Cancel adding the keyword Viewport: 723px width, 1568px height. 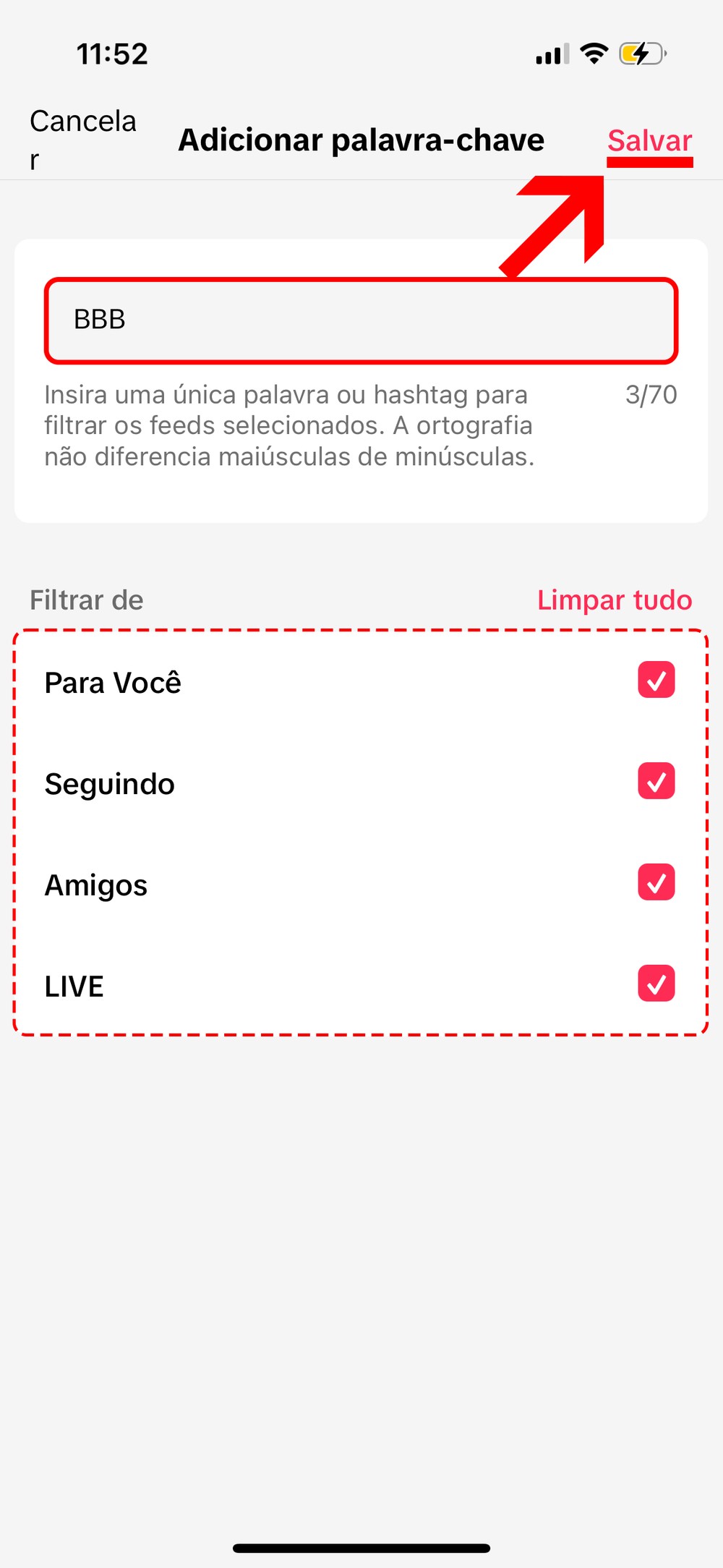click(x=82, y=137)
